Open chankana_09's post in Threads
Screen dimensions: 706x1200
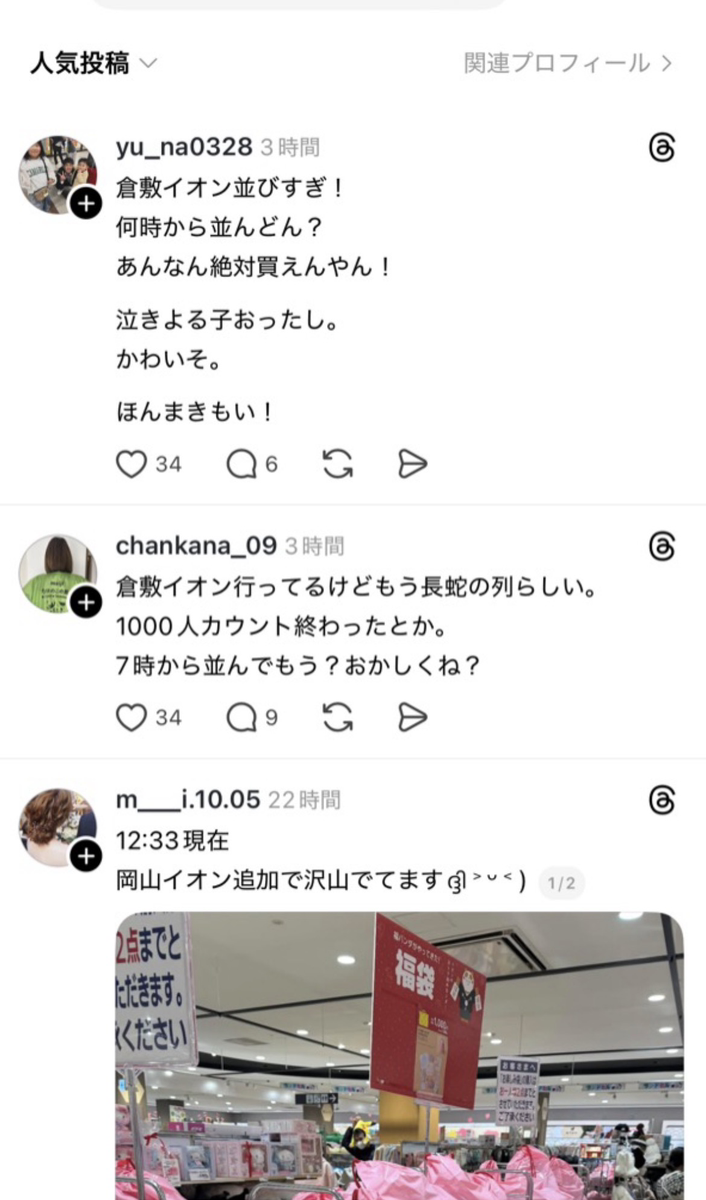pyautogui.click(x=661, y=546)
